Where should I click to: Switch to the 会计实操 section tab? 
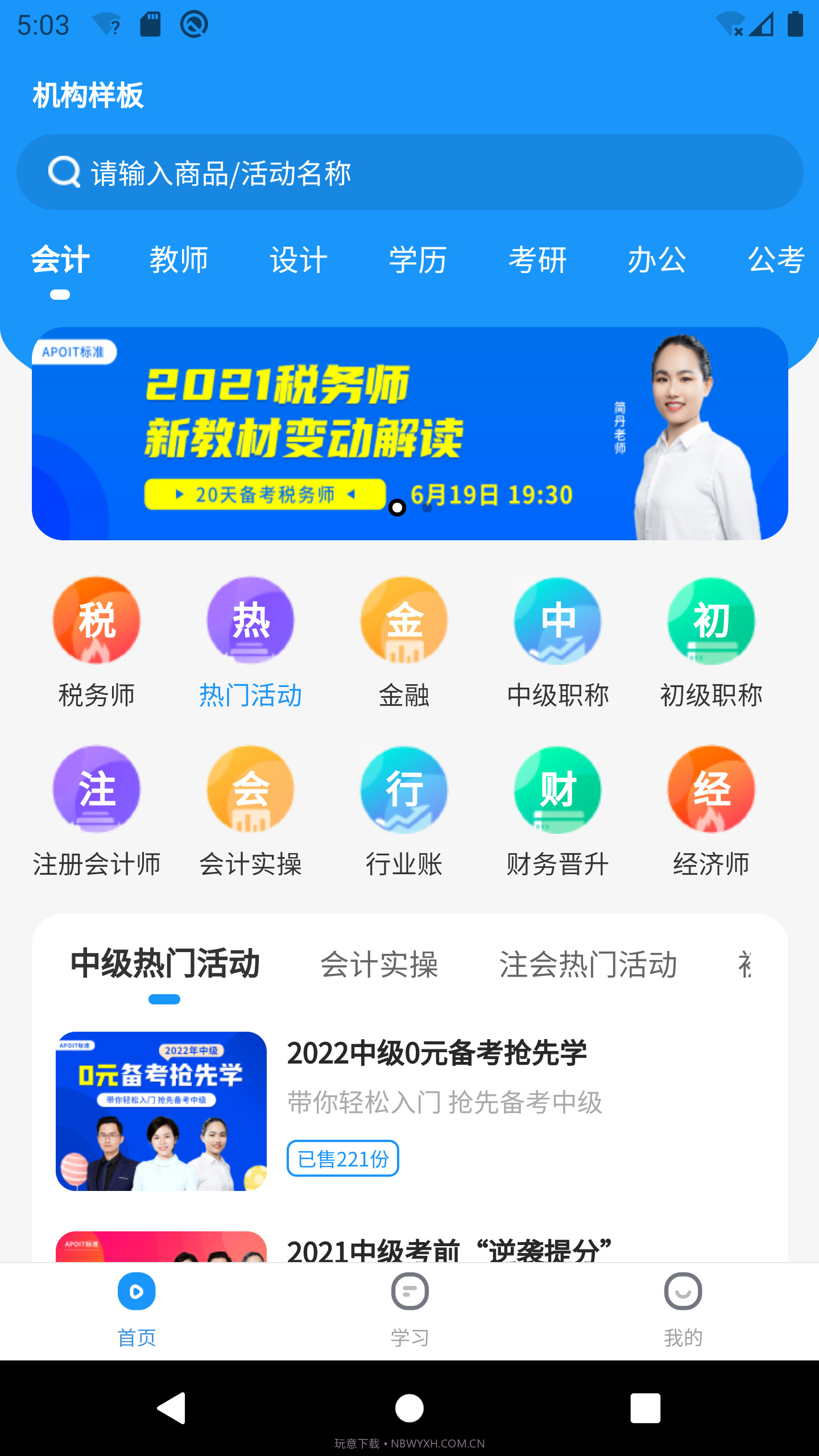[381, 964]
